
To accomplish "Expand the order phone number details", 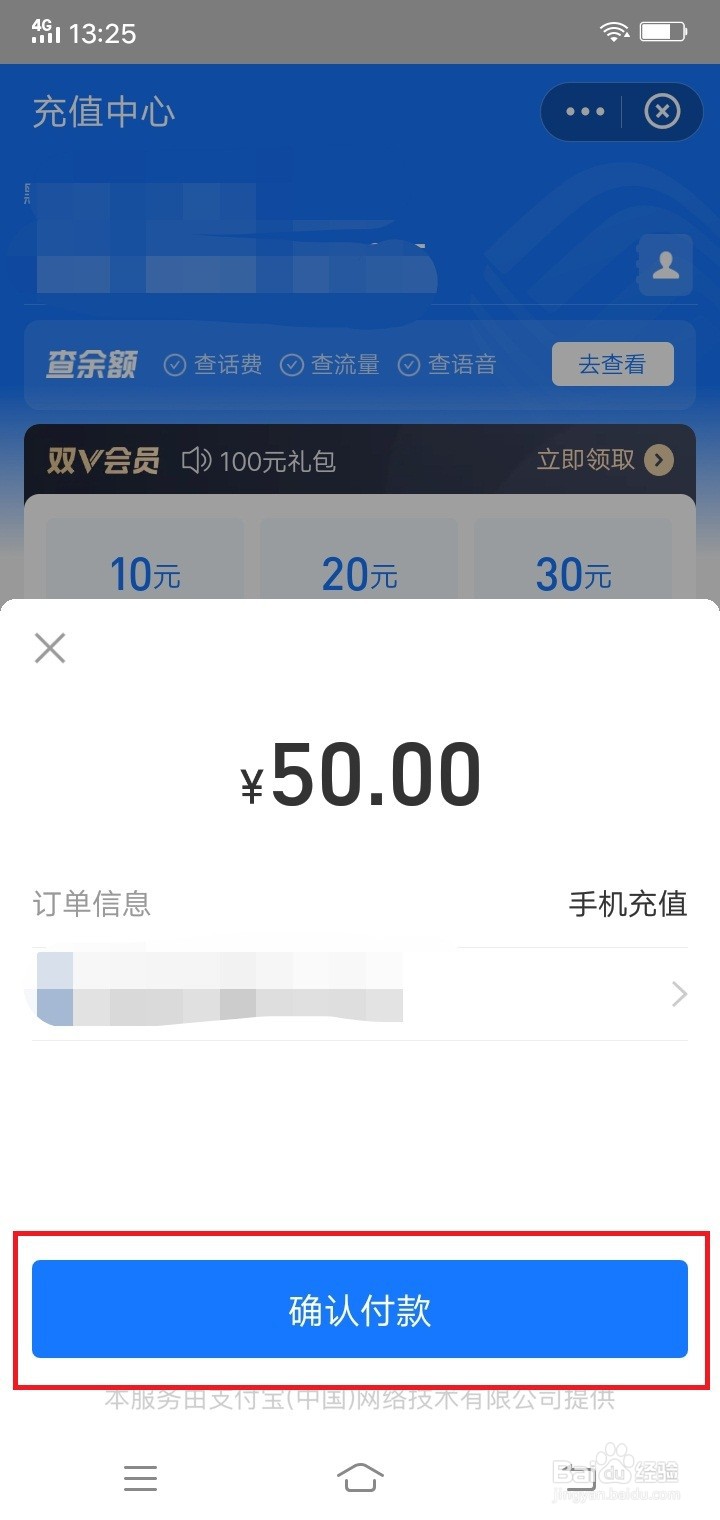I will [x=679, y=994].
